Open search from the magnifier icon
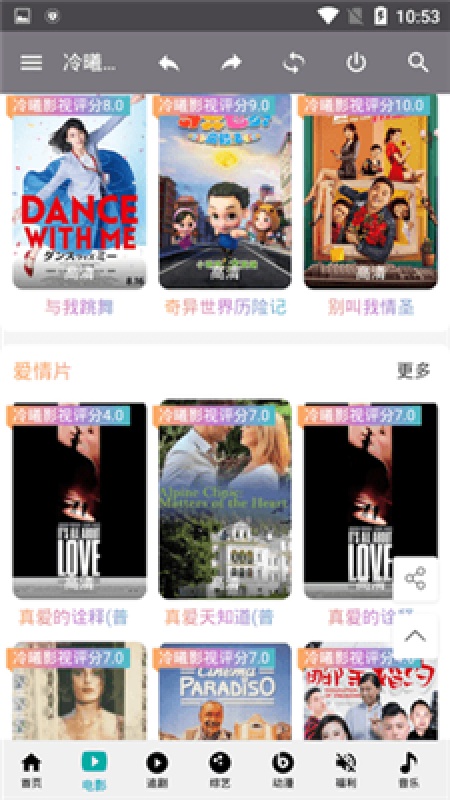This screenshot has width=450, height=800. click(x=418, y=63)
